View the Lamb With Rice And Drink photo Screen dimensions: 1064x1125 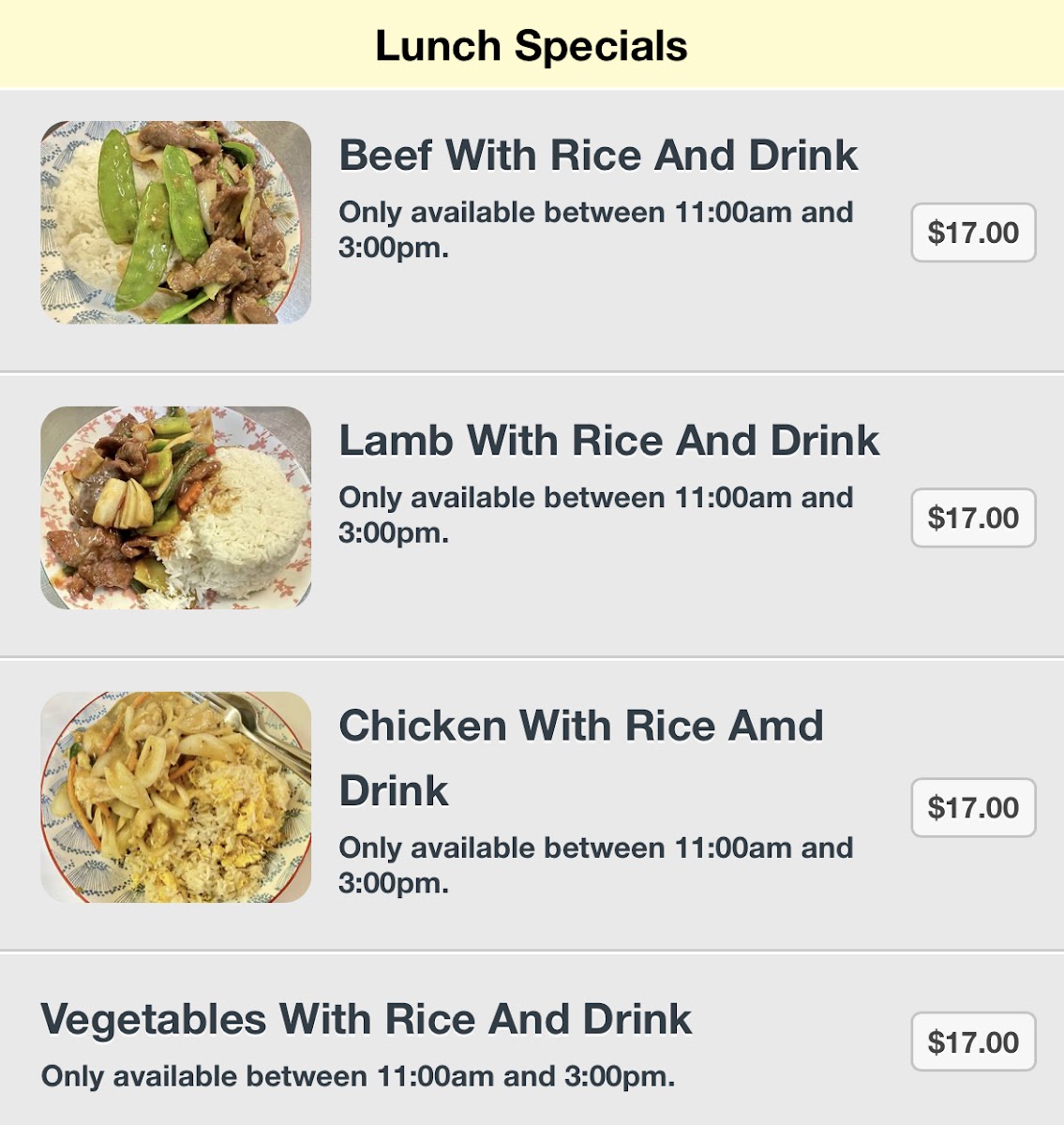(x=176, y=507)
